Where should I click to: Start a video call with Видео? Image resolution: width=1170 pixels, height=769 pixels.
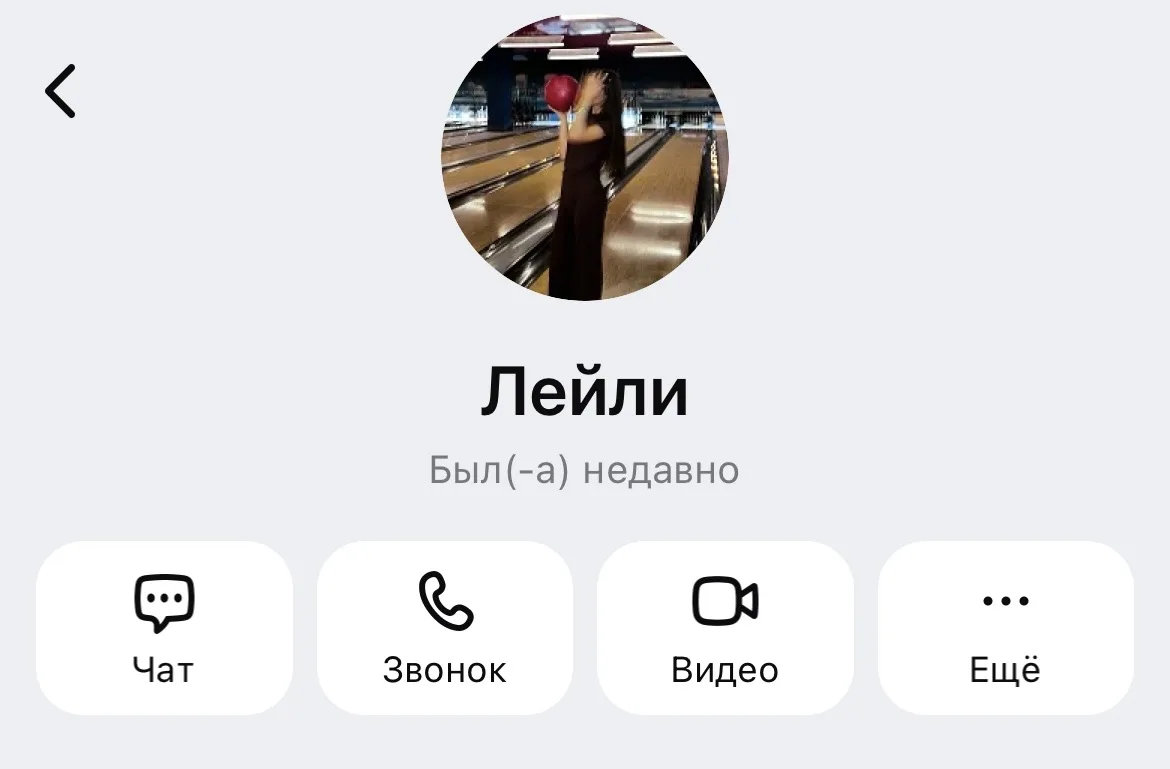click(725, 628)
